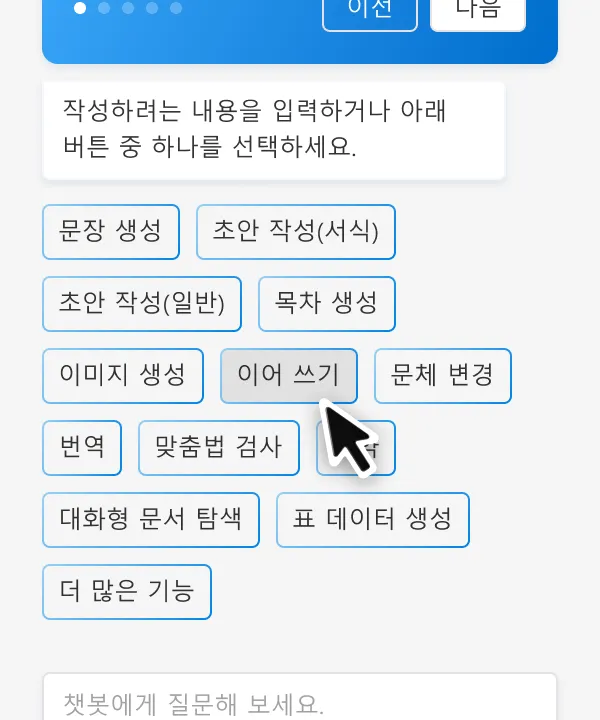The width and height of the screenshot is (600, 720).
Task: Choose 초안 작성(서식)
Action: pos(296,232)
